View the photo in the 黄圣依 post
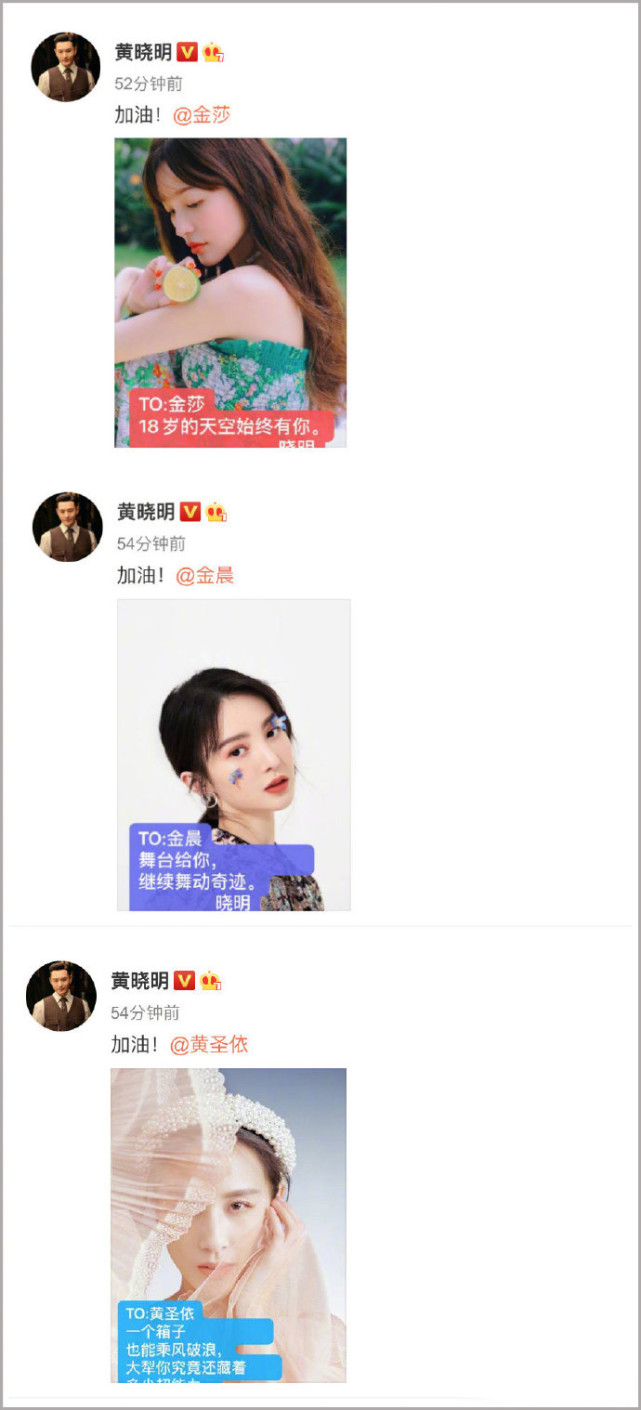The height and width of the screenshot is (1410, 641). point(229,1225)
